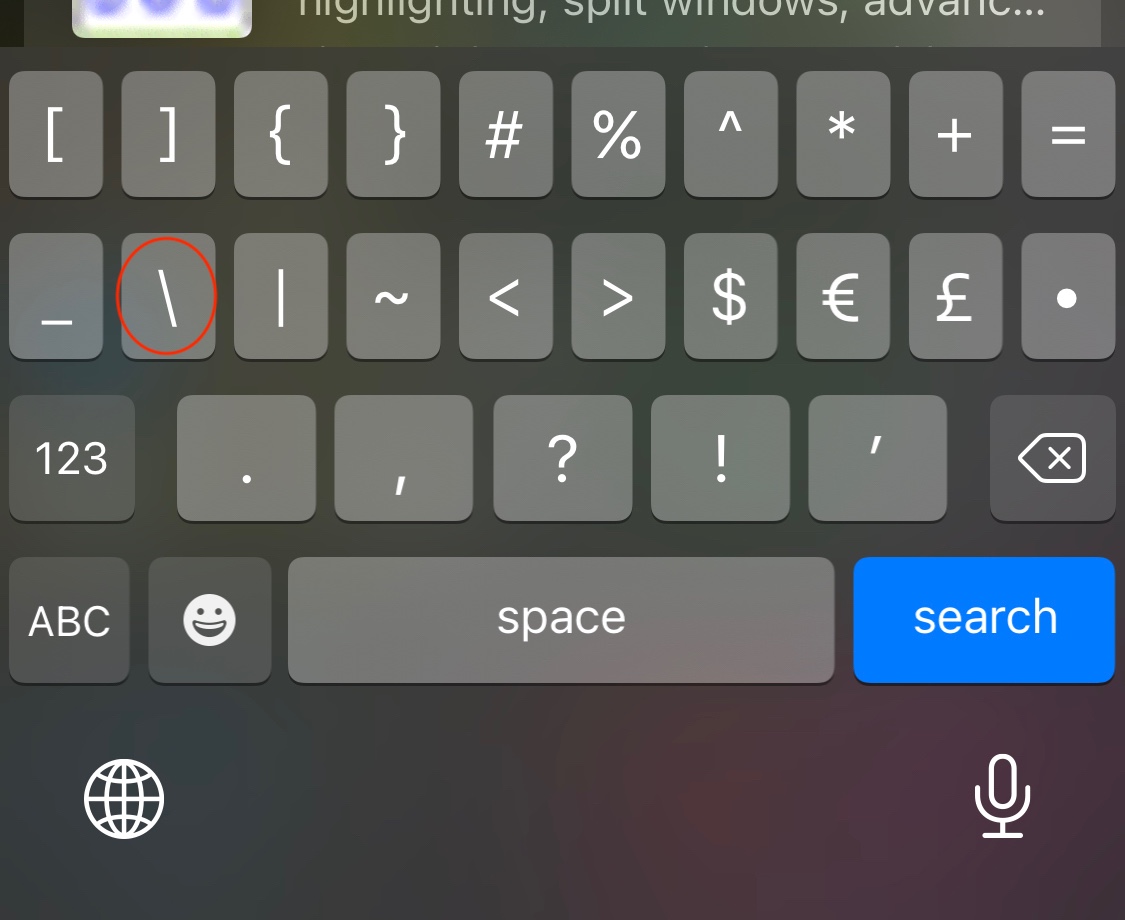Image resolution: width=1125 pixels, height=920 pixels.
Task: Start dictation with the microphone icon
Action: click(1002, 796)
